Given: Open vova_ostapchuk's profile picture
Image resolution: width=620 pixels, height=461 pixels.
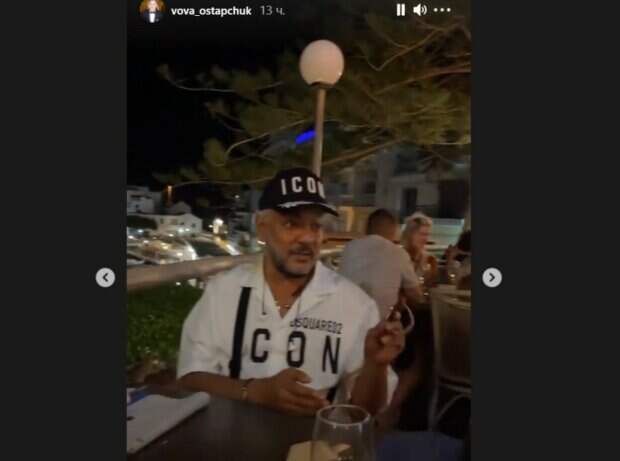Looking at the screenshot, I should click(152, 10).
